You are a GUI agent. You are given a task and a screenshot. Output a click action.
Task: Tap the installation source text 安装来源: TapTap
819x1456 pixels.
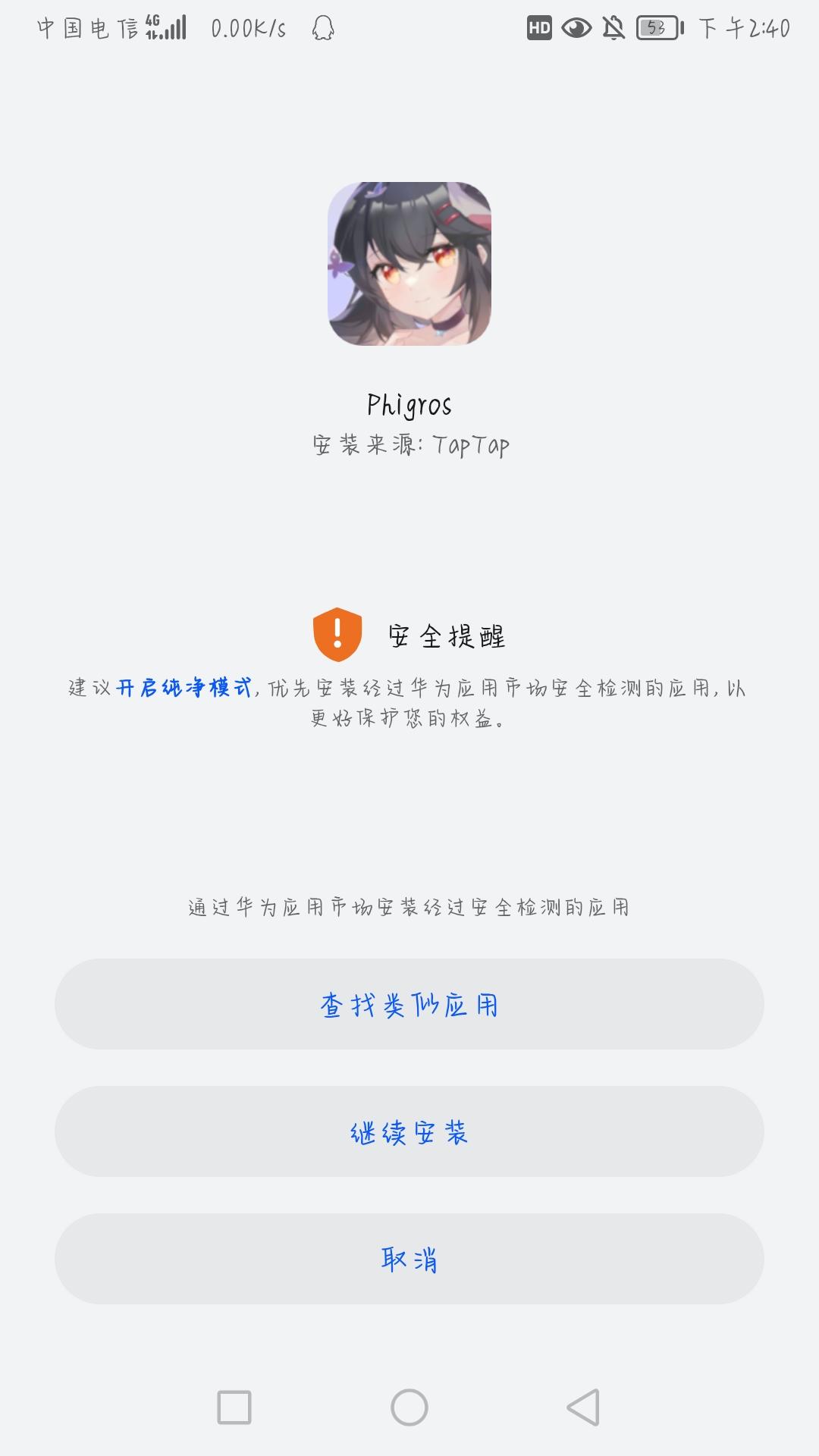409,446
